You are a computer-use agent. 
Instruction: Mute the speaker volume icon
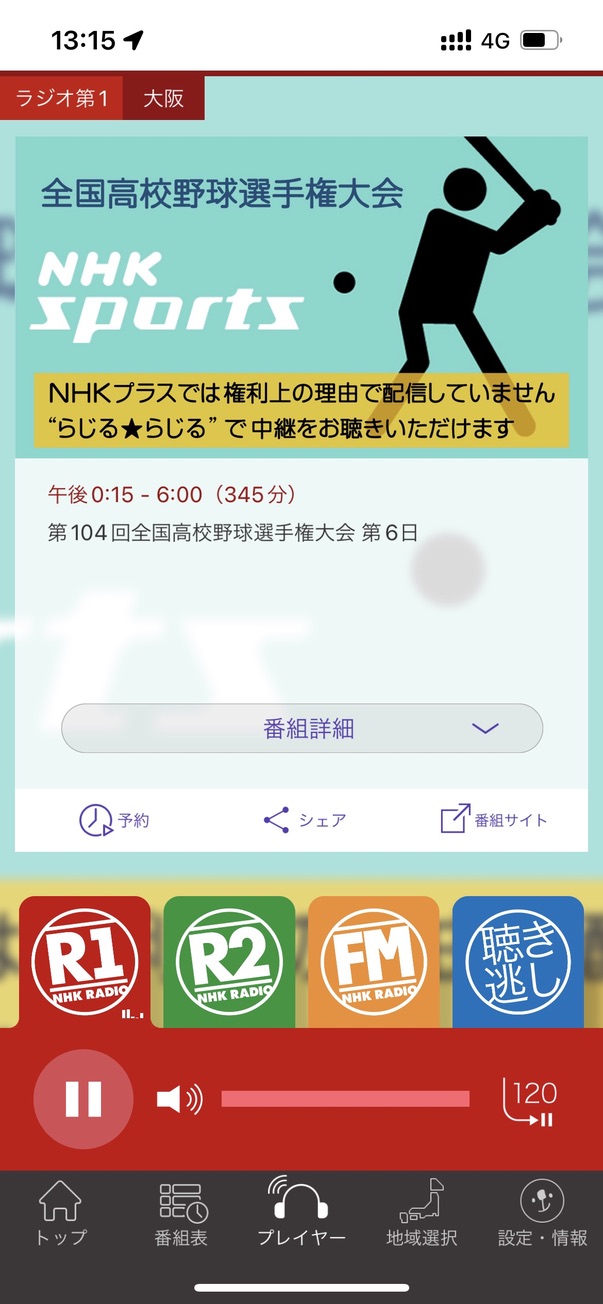[x=179, y=1099]
